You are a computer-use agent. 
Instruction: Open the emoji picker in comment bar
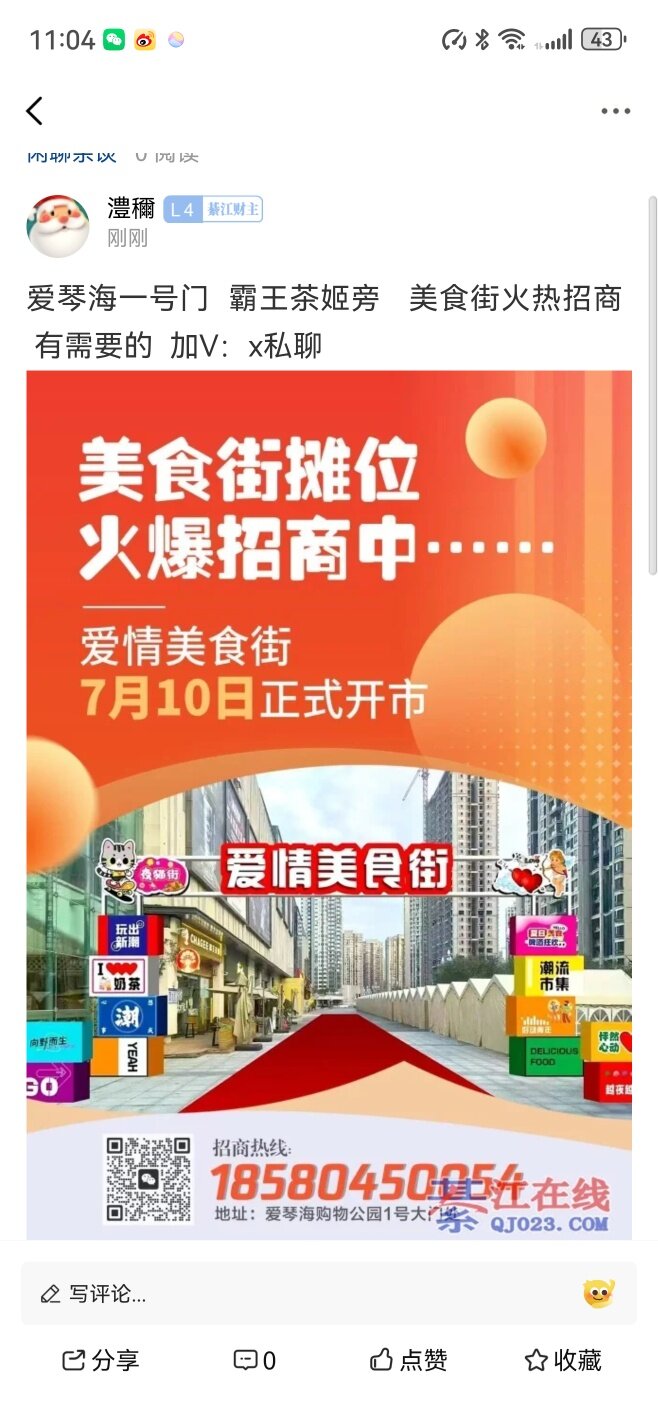[x=598, y=1294]
